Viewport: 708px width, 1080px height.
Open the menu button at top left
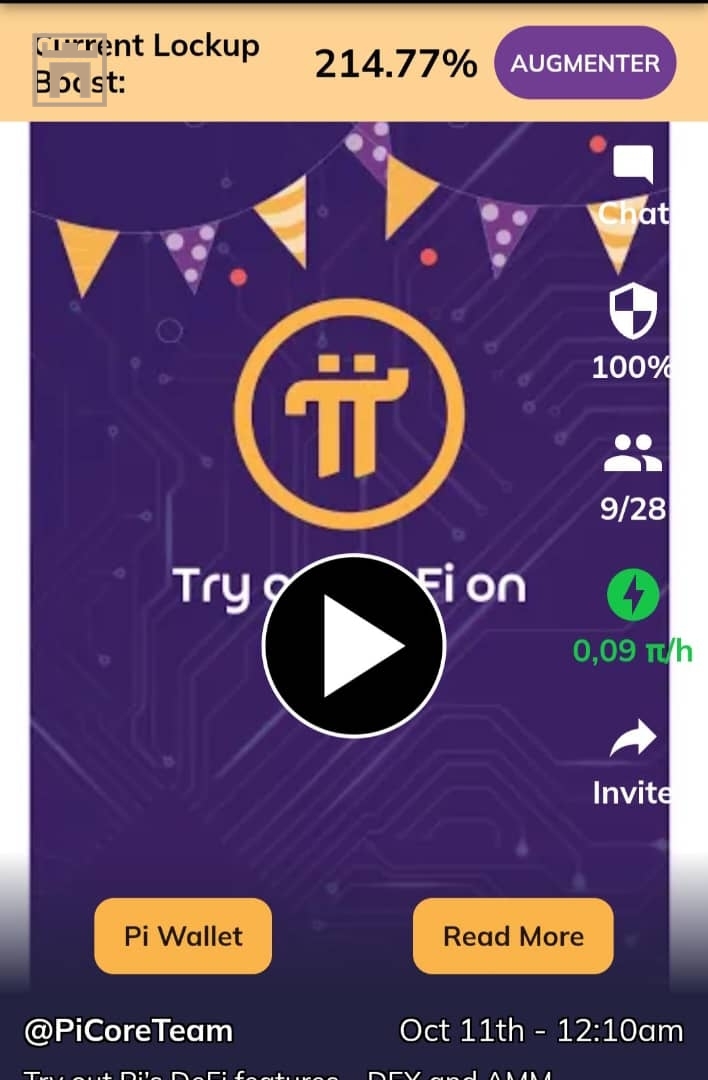(x=69, y=70)
